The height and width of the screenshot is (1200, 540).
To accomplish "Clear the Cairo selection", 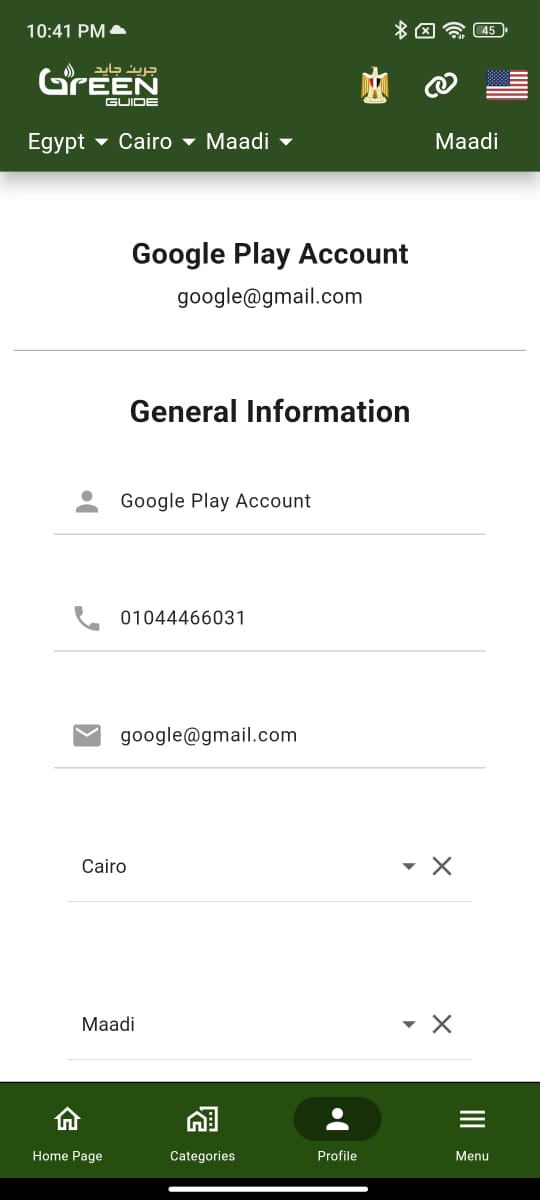I will click(x=442, y=866).
